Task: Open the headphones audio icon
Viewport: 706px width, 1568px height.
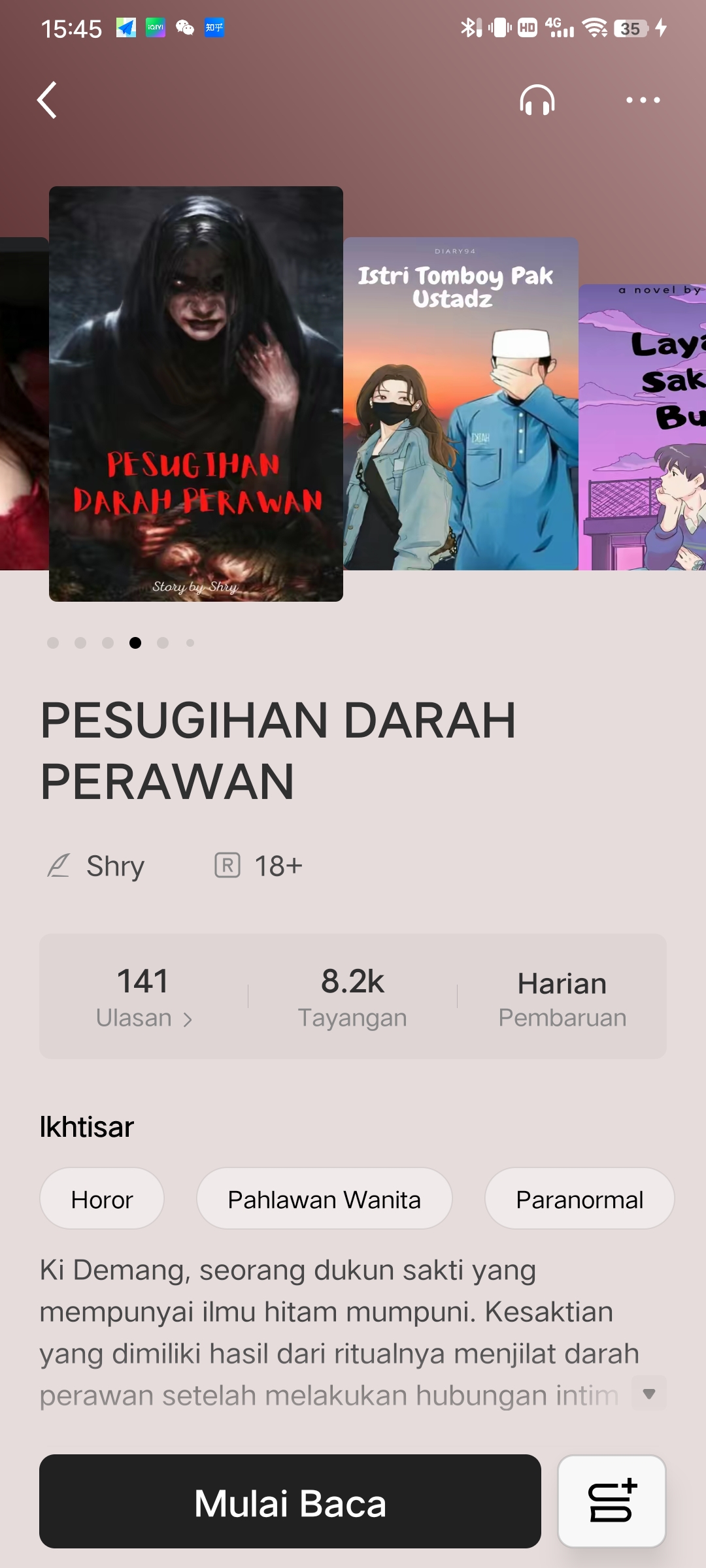Action: click(x=537, y=100)
